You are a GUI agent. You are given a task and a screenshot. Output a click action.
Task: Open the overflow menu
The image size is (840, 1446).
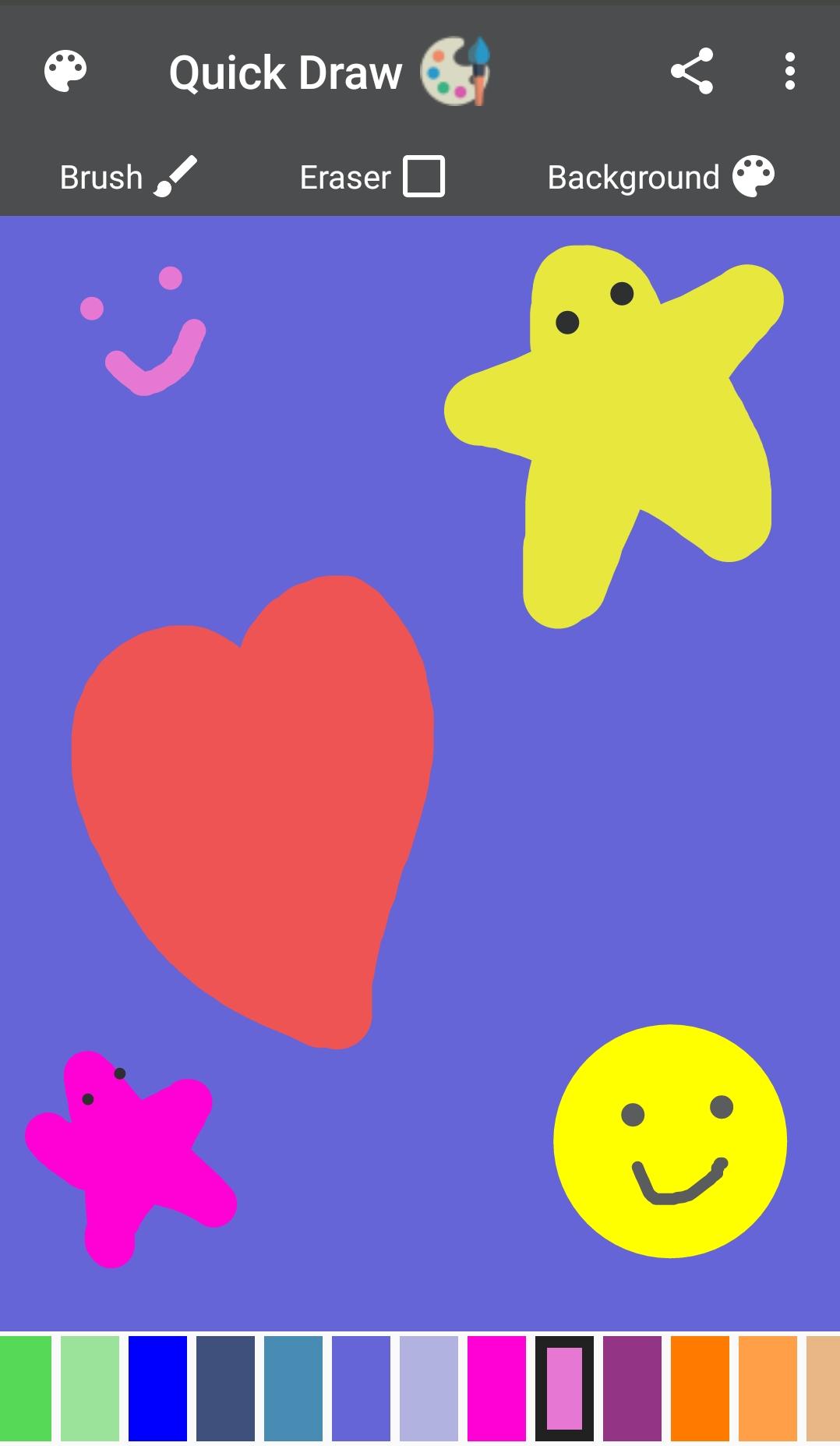(790, 72)
